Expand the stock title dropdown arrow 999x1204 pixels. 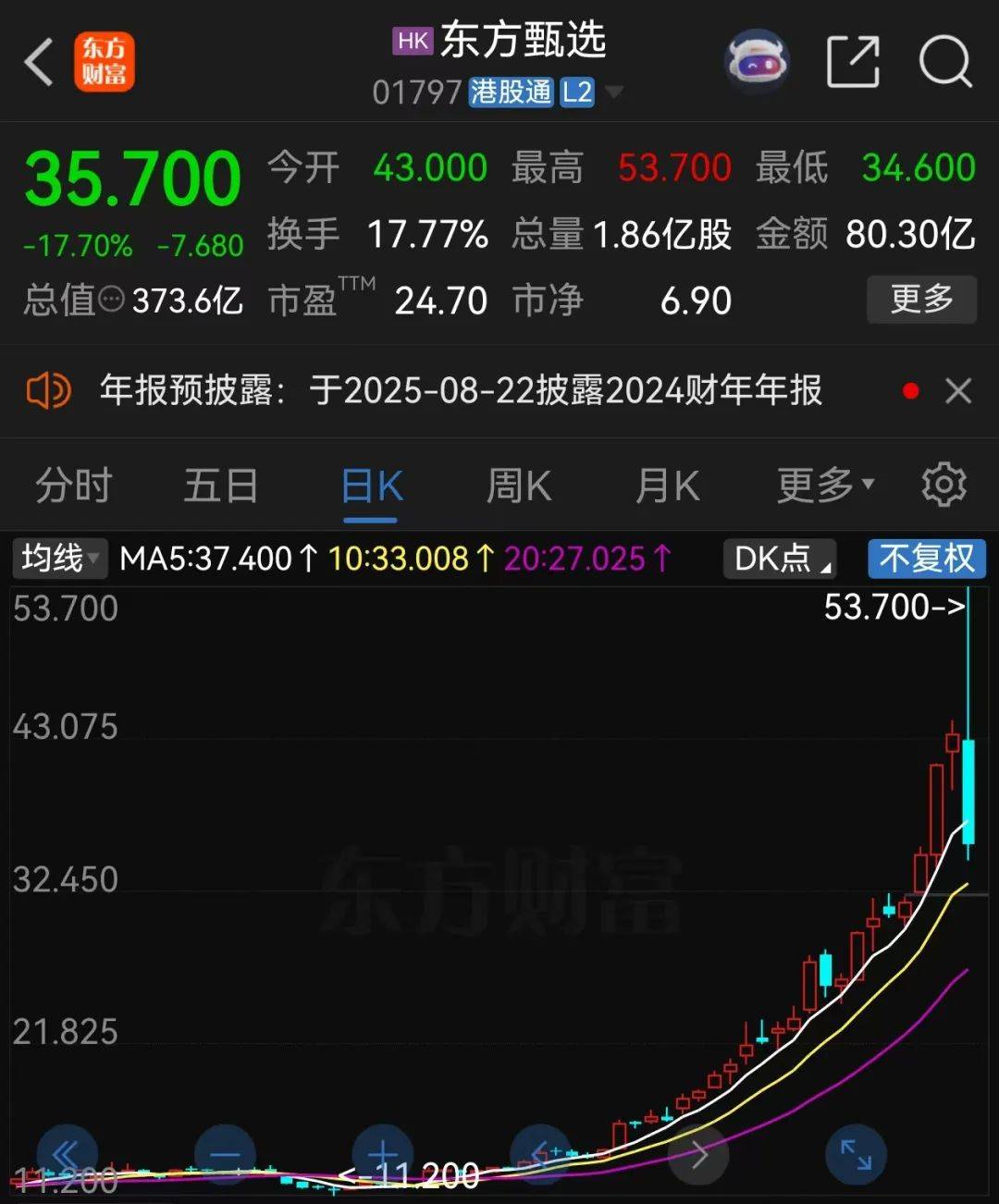coord(613,92)
